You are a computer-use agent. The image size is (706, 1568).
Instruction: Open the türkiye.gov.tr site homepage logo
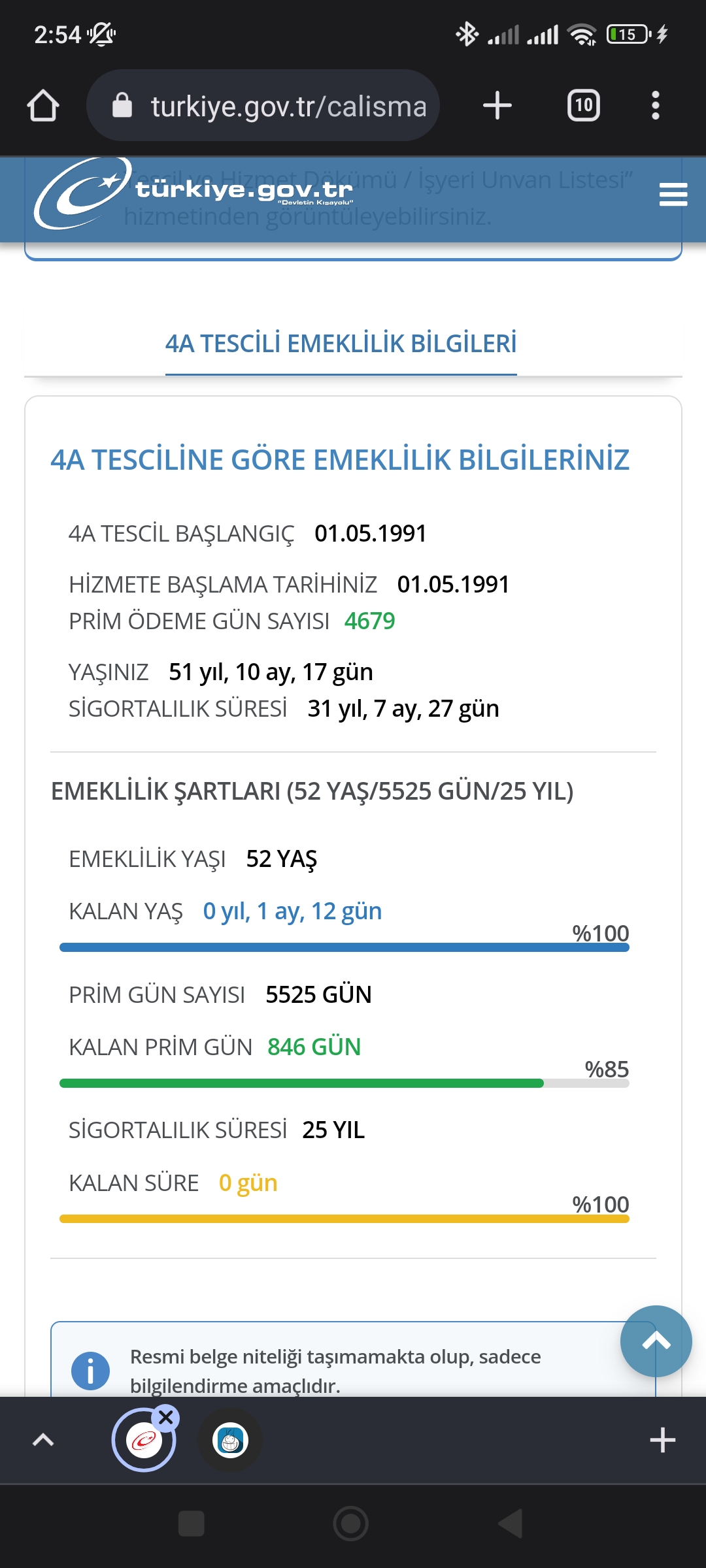click(194, 193)
